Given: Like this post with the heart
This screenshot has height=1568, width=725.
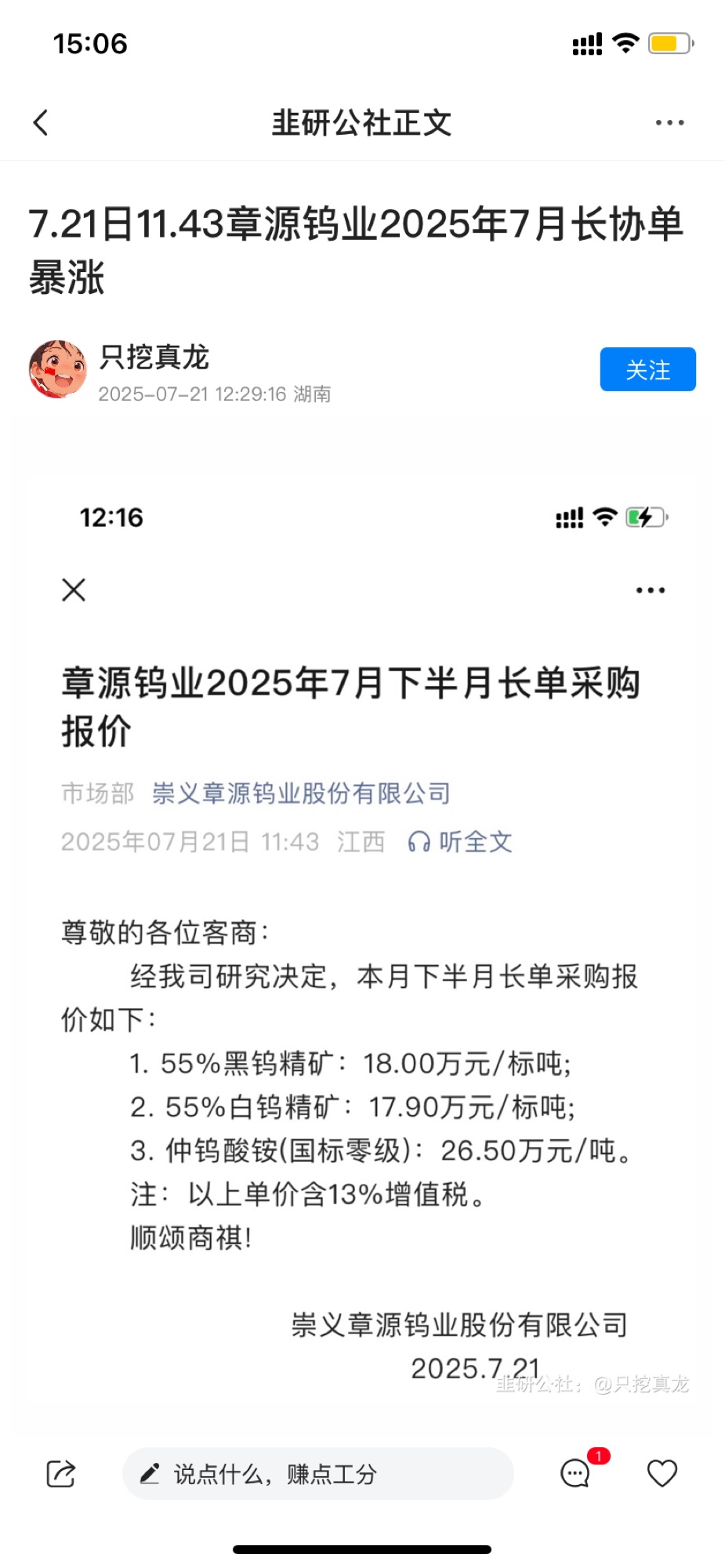Looking at the screenshot, I should (x=662, y=1474).
